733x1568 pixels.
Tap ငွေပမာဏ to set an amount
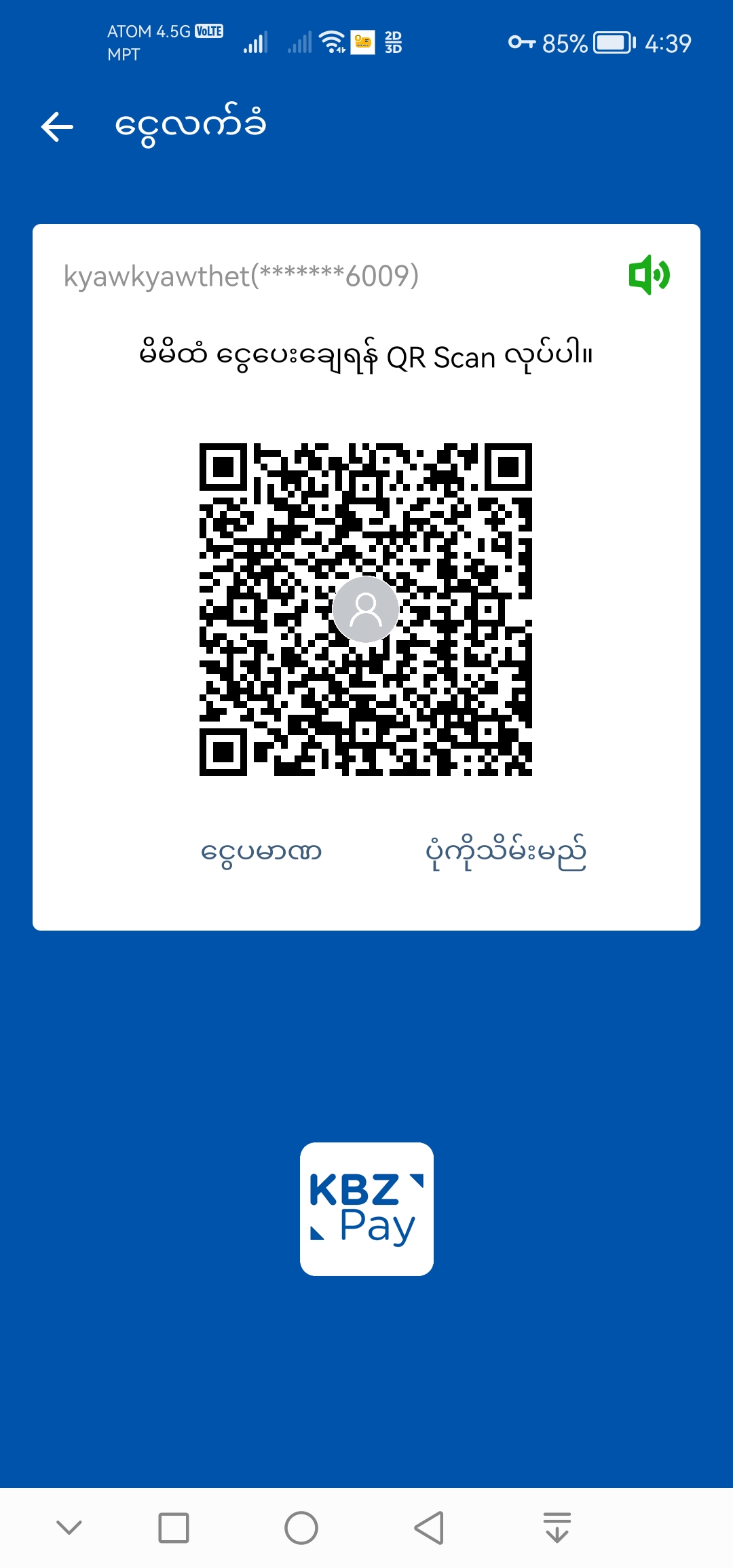(x=261, y=853)
